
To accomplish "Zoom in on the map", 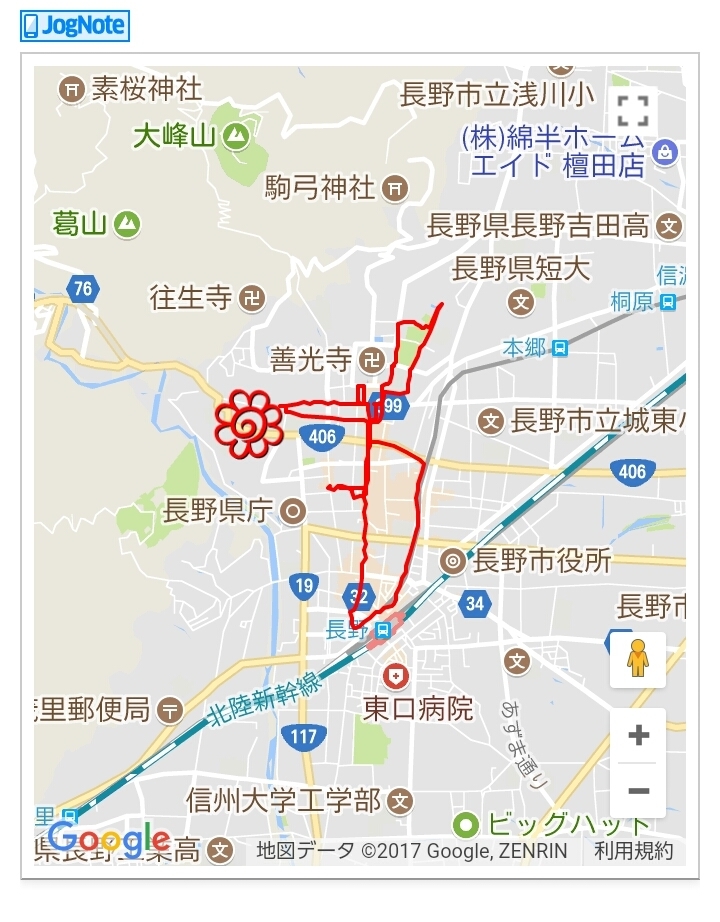I will (638, 736).
